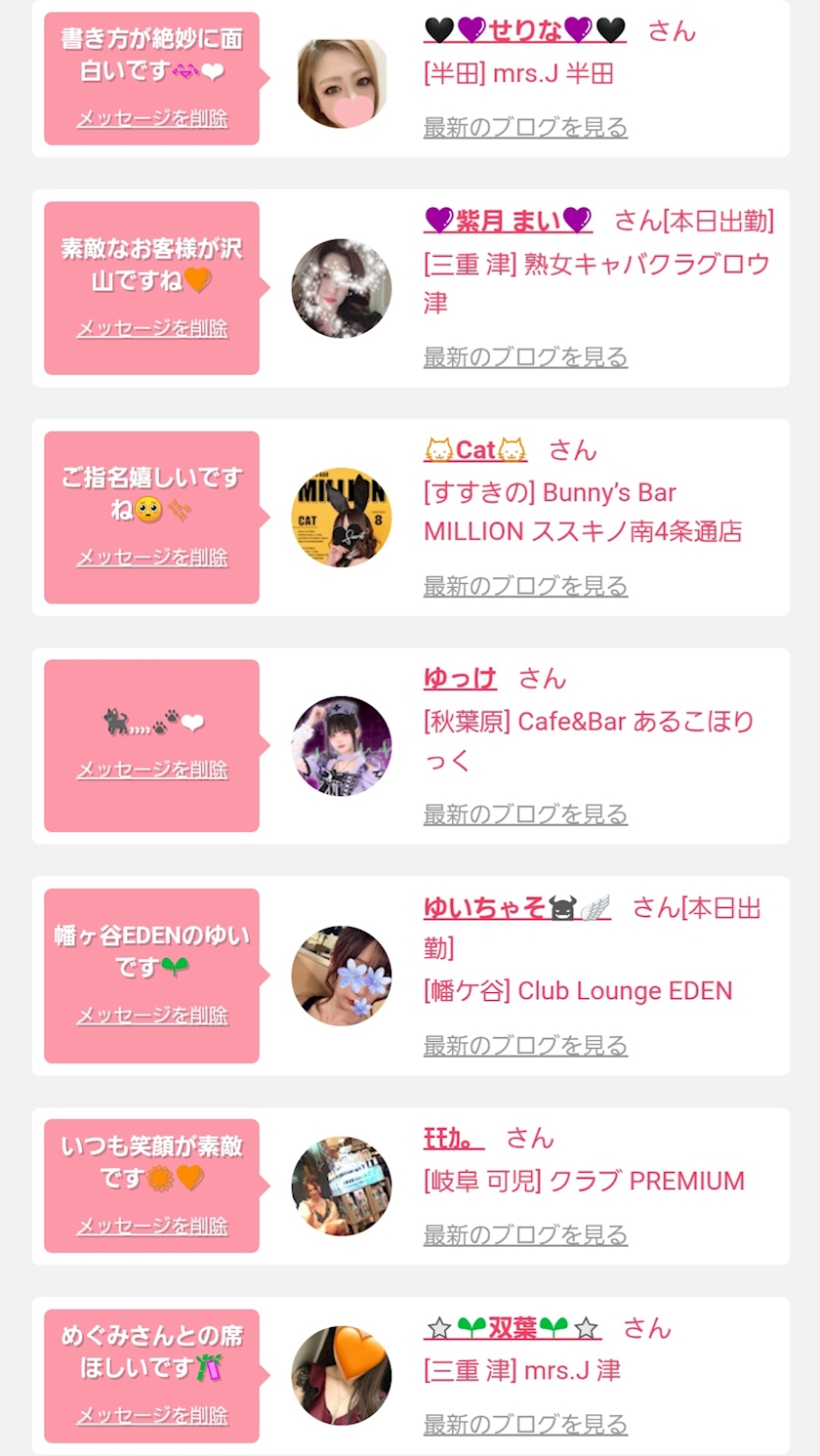
Task: View Cat's latest blog
Action: 525,586
